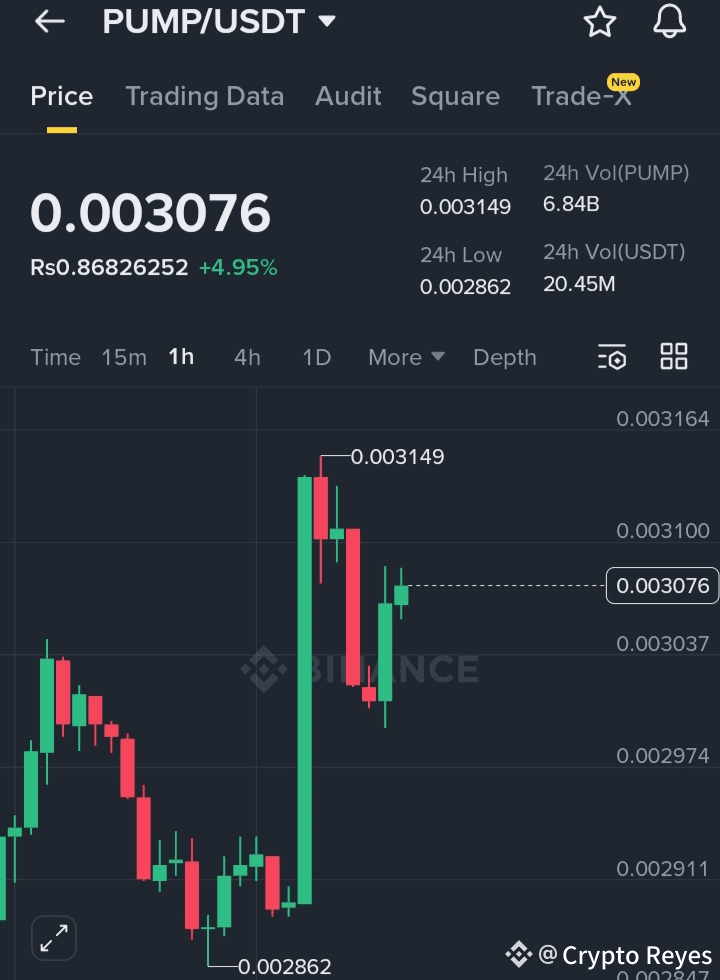Set a price alert with the bell
This screenshot has height=980, width=720.
click(x=669, y=21)
